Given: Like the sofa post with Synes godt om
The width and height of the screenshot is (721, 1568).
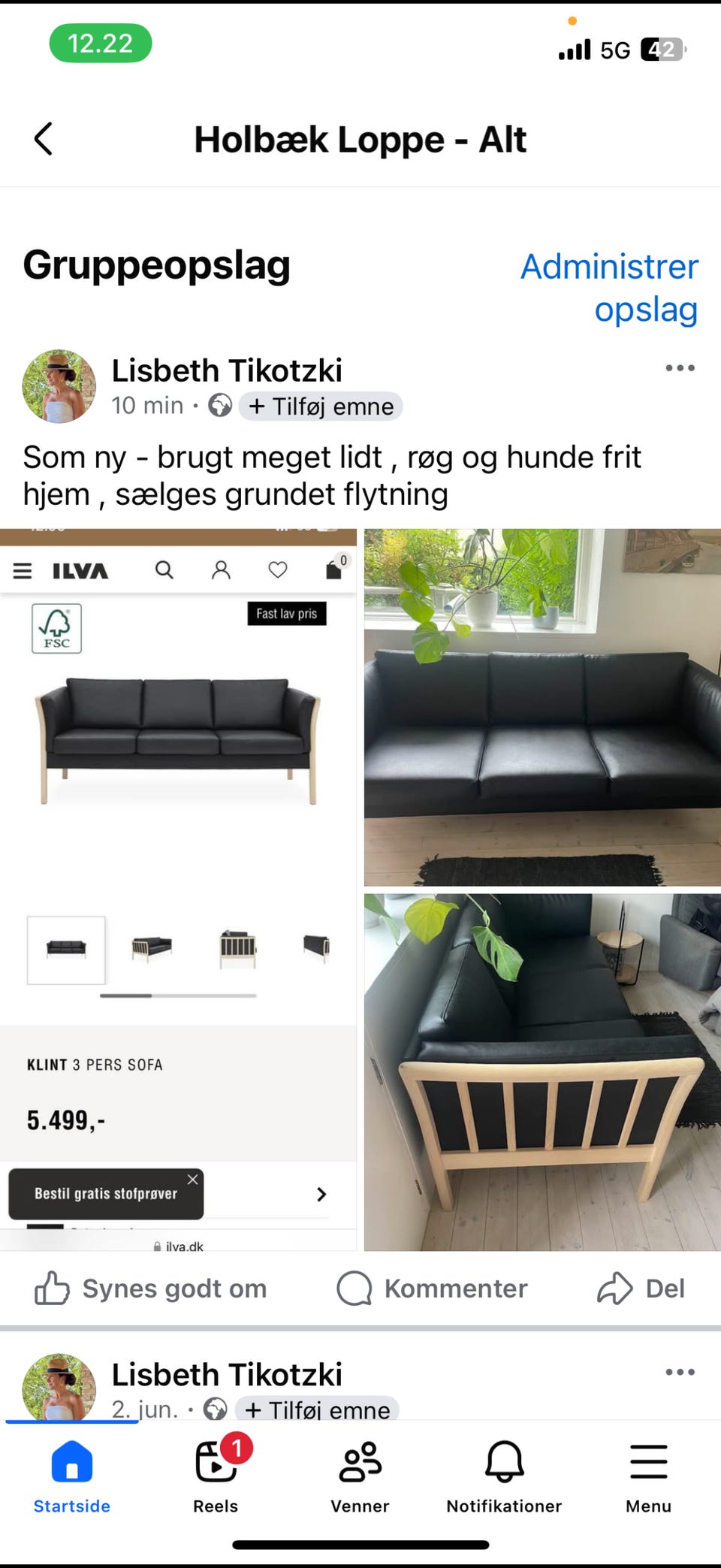Looking at the screenshot, I should pos(150,1289).
